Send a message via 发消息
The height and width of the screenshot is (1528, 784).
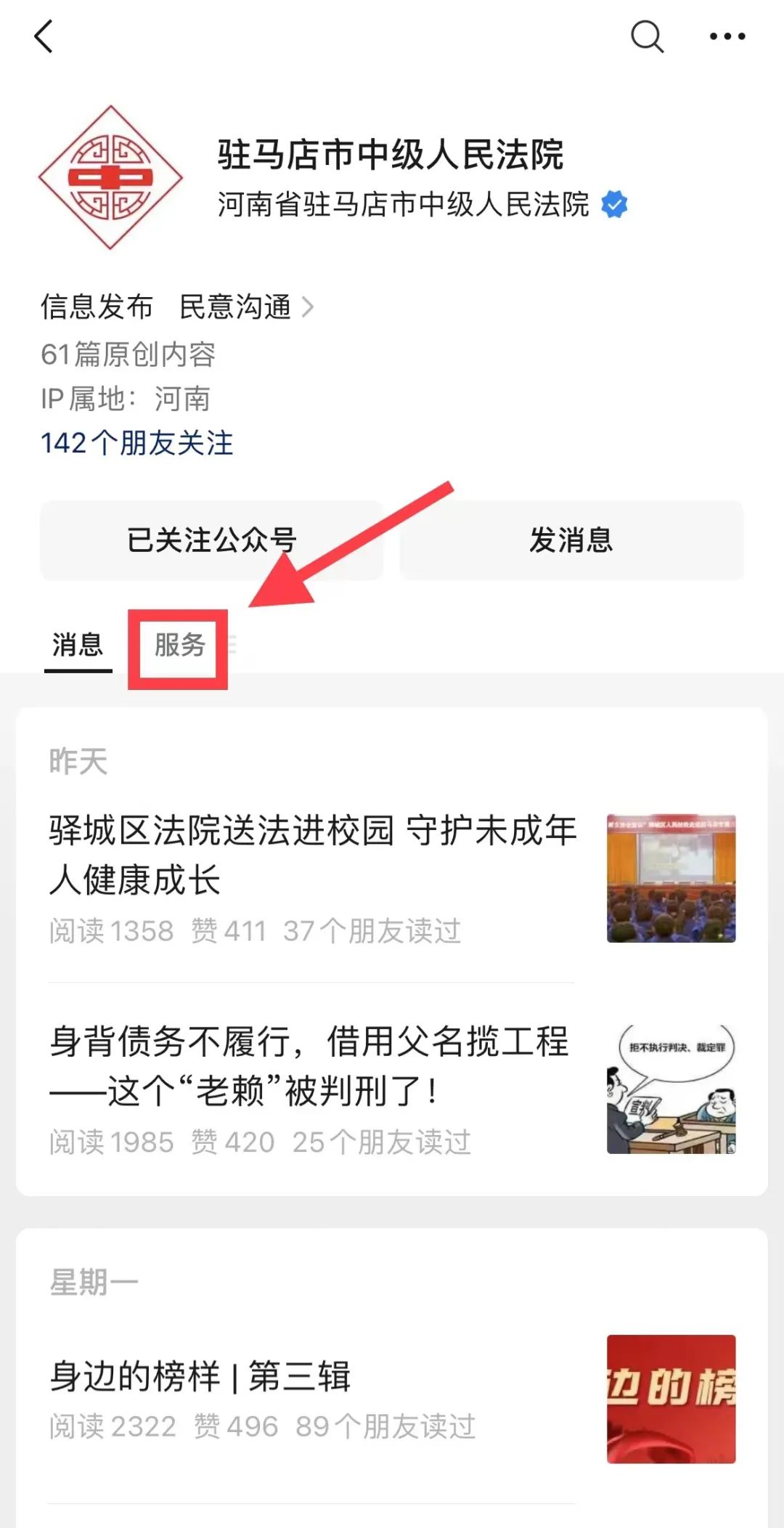tap(571, 540)
